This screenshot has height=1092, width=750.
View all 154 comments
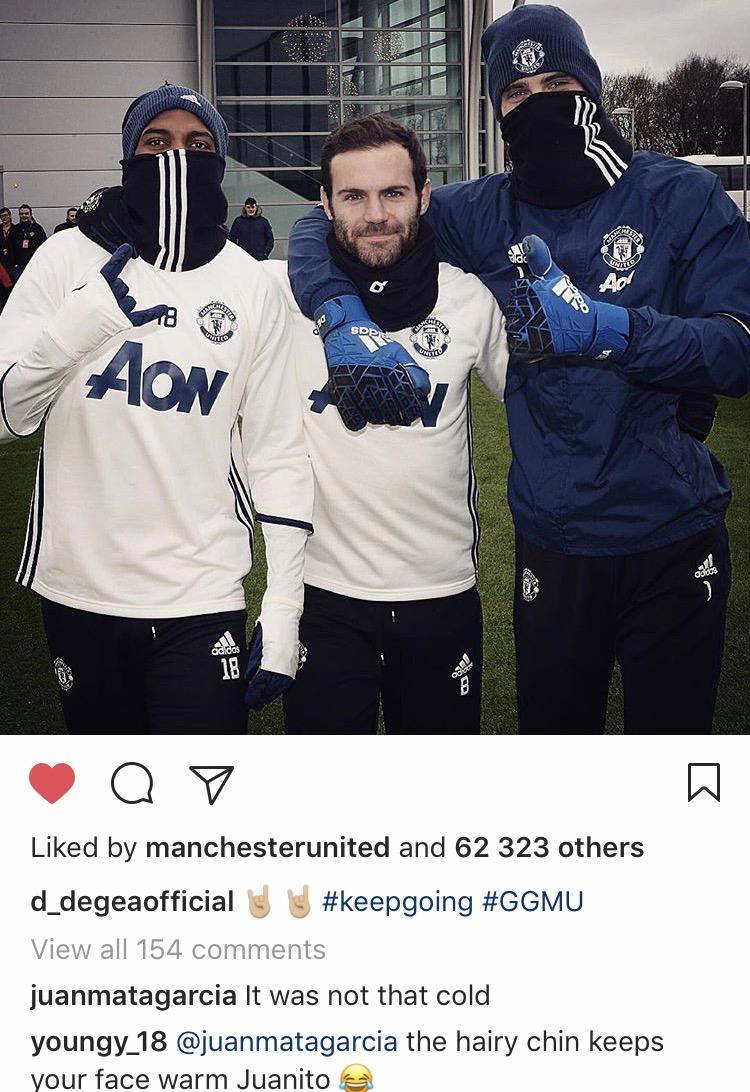178,949
